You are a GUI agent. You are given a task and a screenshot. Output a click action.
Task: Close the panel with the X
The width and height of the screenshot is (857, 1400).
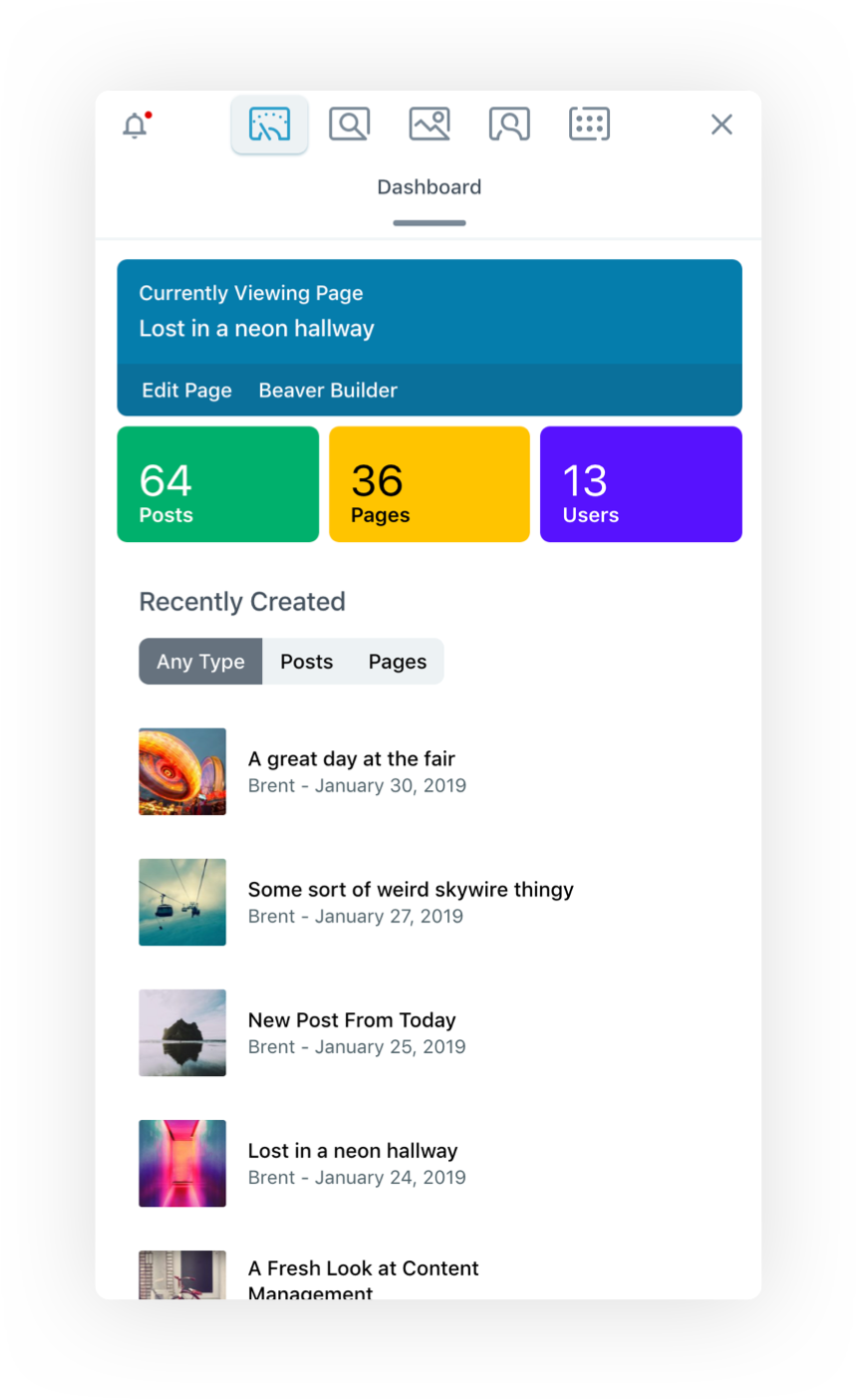coord(721,125)
